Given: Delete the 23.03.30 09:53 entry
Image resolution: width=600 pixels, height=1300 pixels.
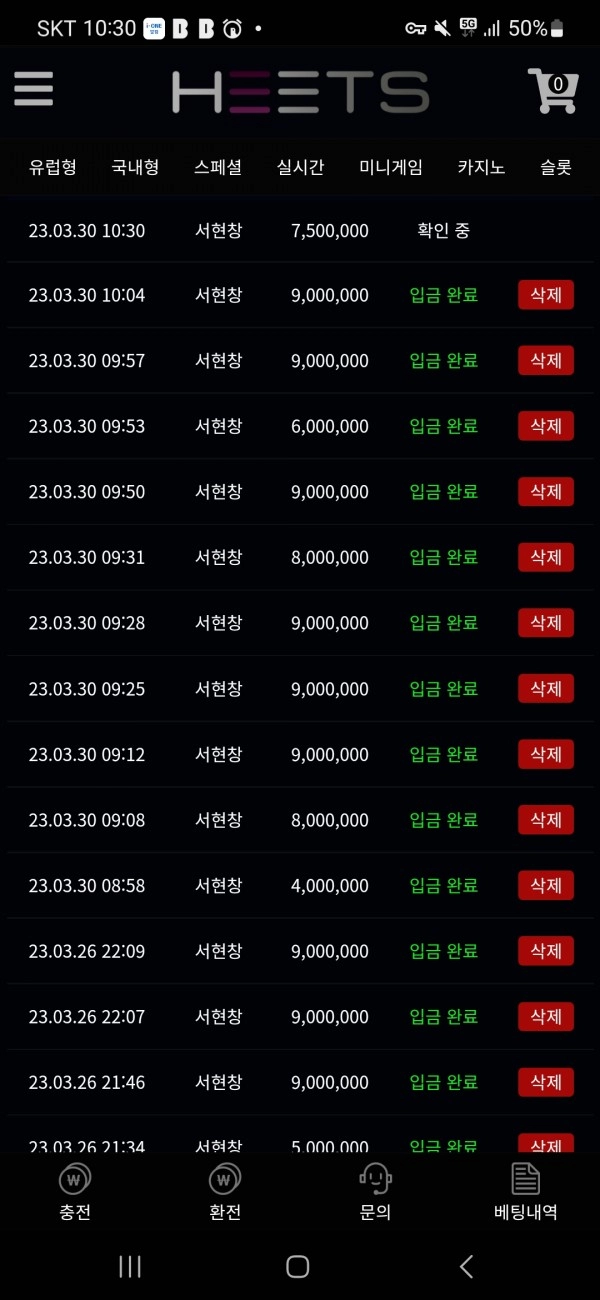Looking at the screenshot, I should point(546,426).
